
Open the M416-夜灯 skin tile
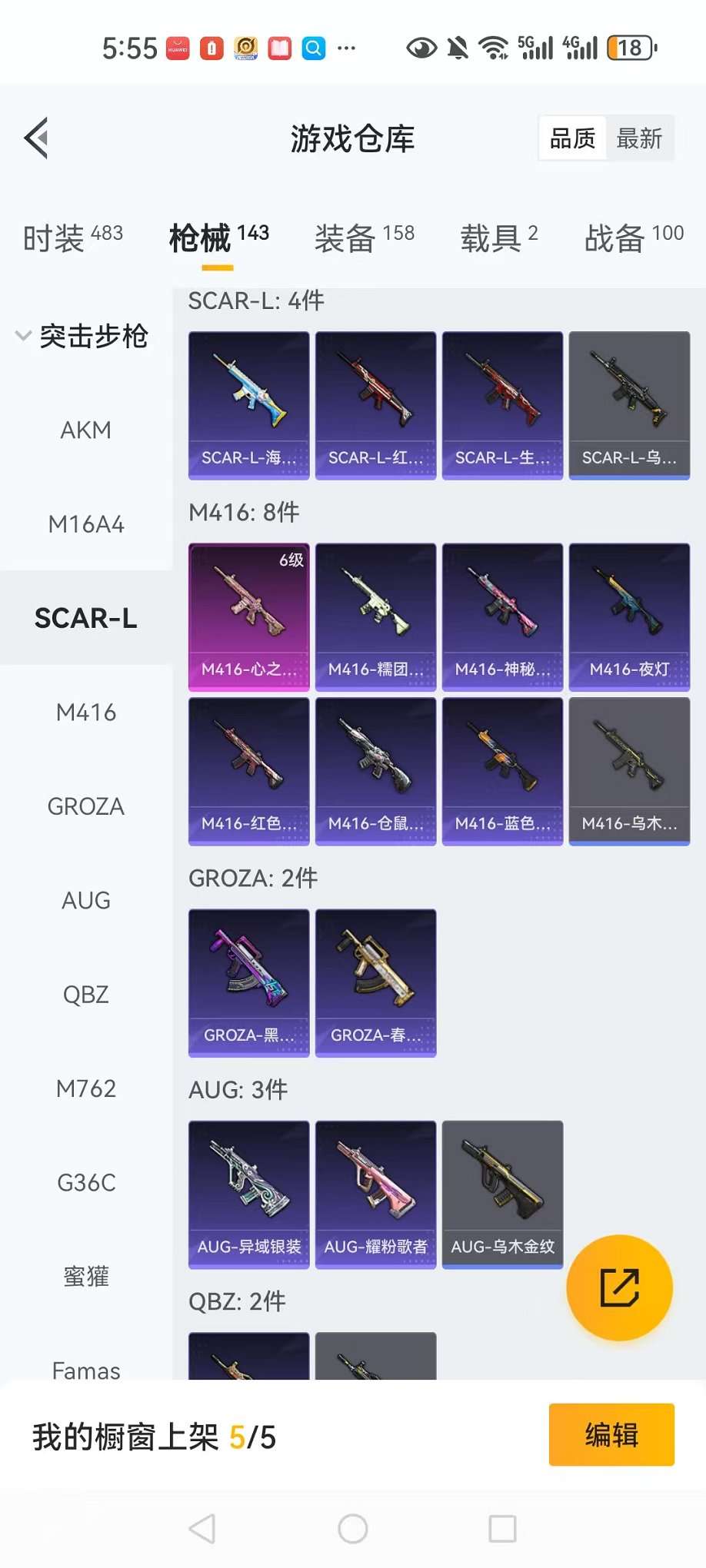629,617
